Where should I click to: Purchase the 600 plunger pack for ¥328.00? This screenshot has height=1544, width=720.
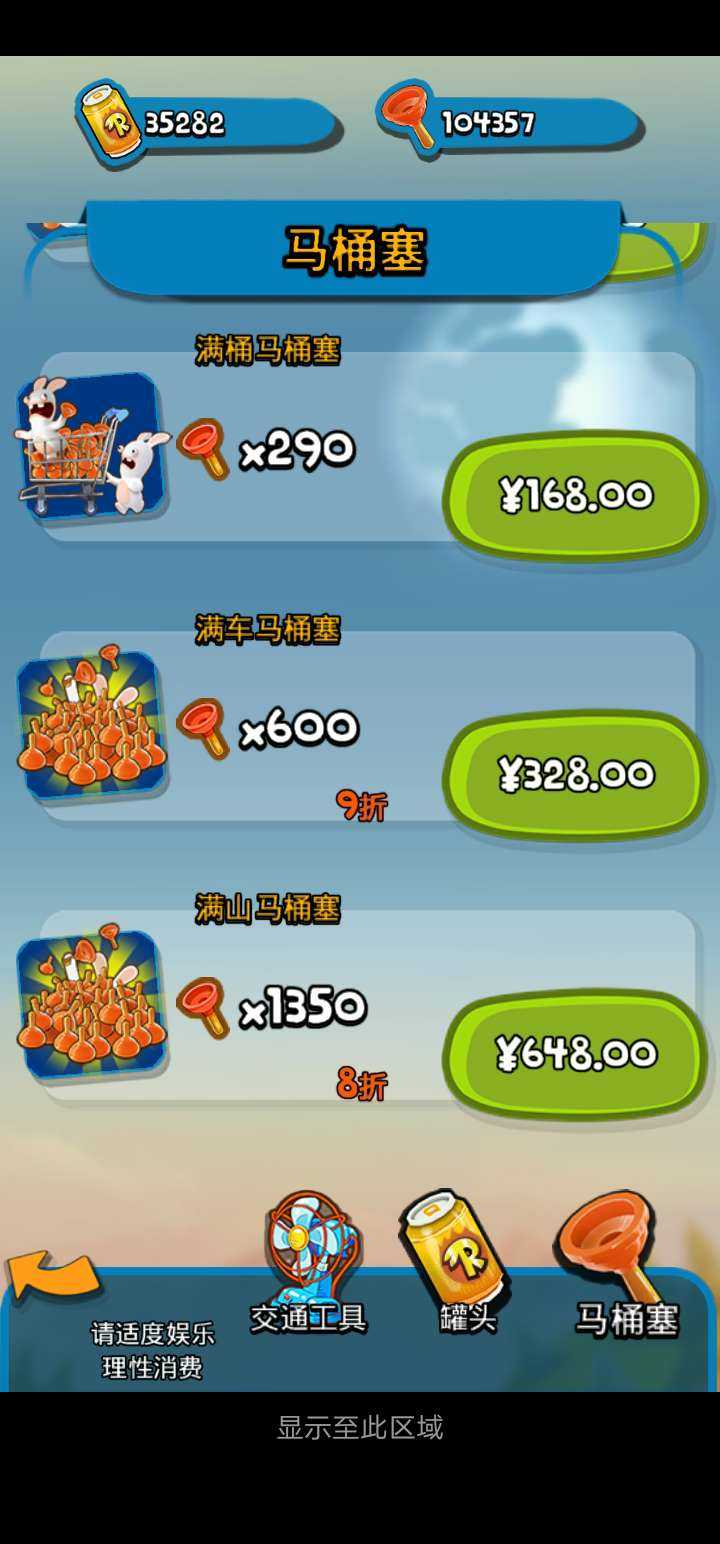tap(575, 775)
